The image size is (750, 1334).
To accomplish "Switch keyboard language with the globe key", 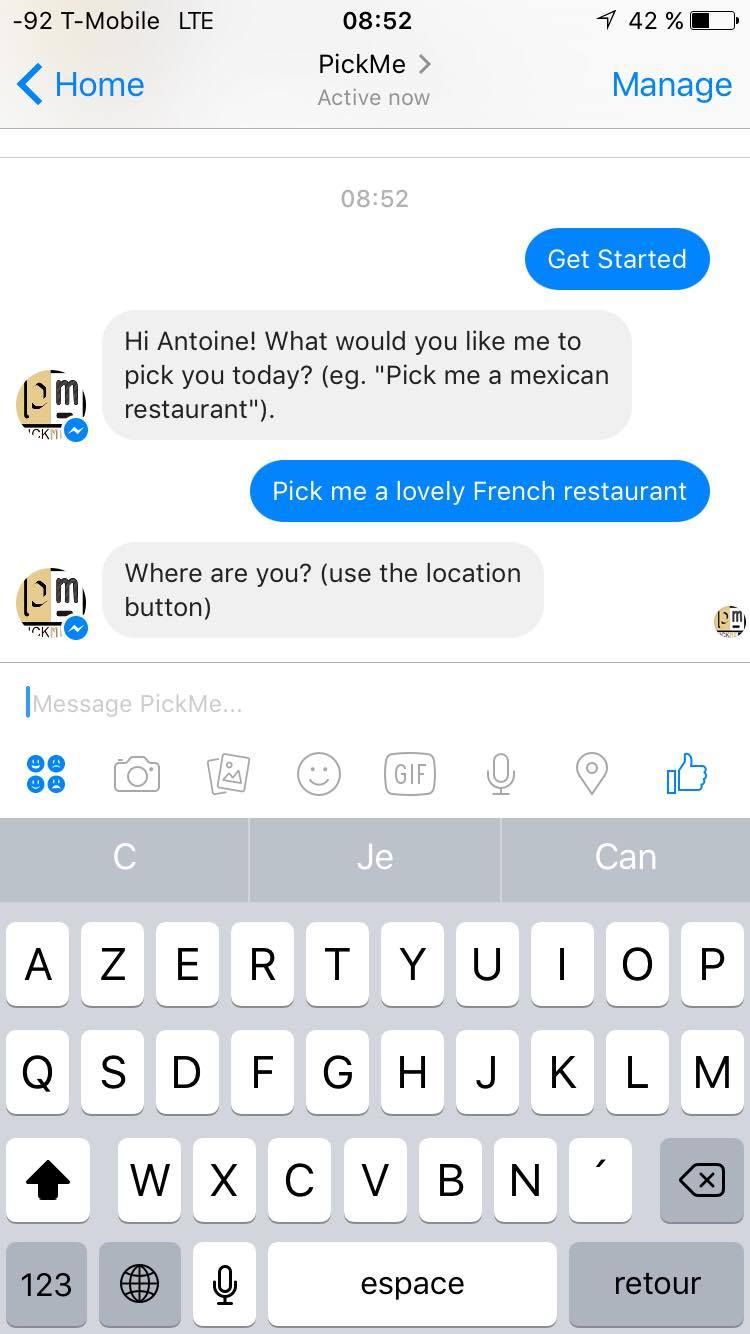I will [139, 1284].
